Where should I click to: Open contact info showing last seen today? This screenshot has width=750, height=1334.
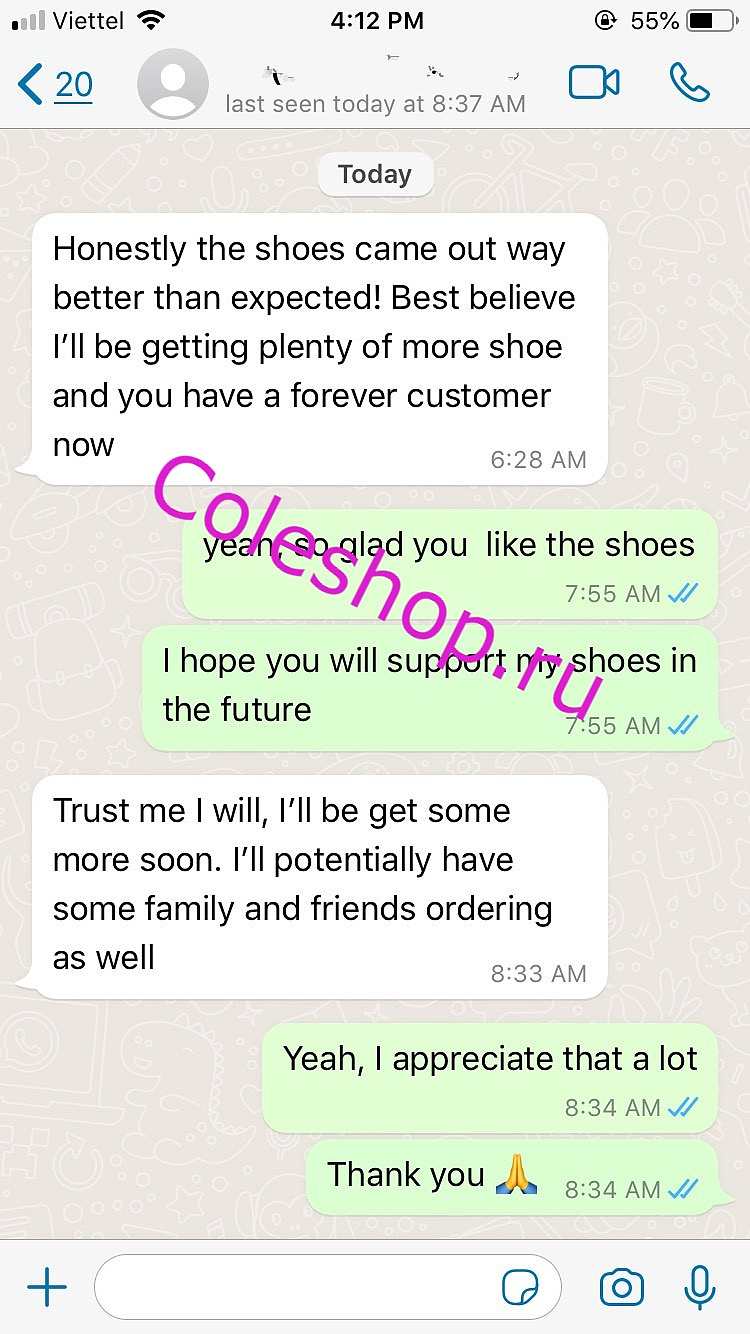tap(375, 103)
